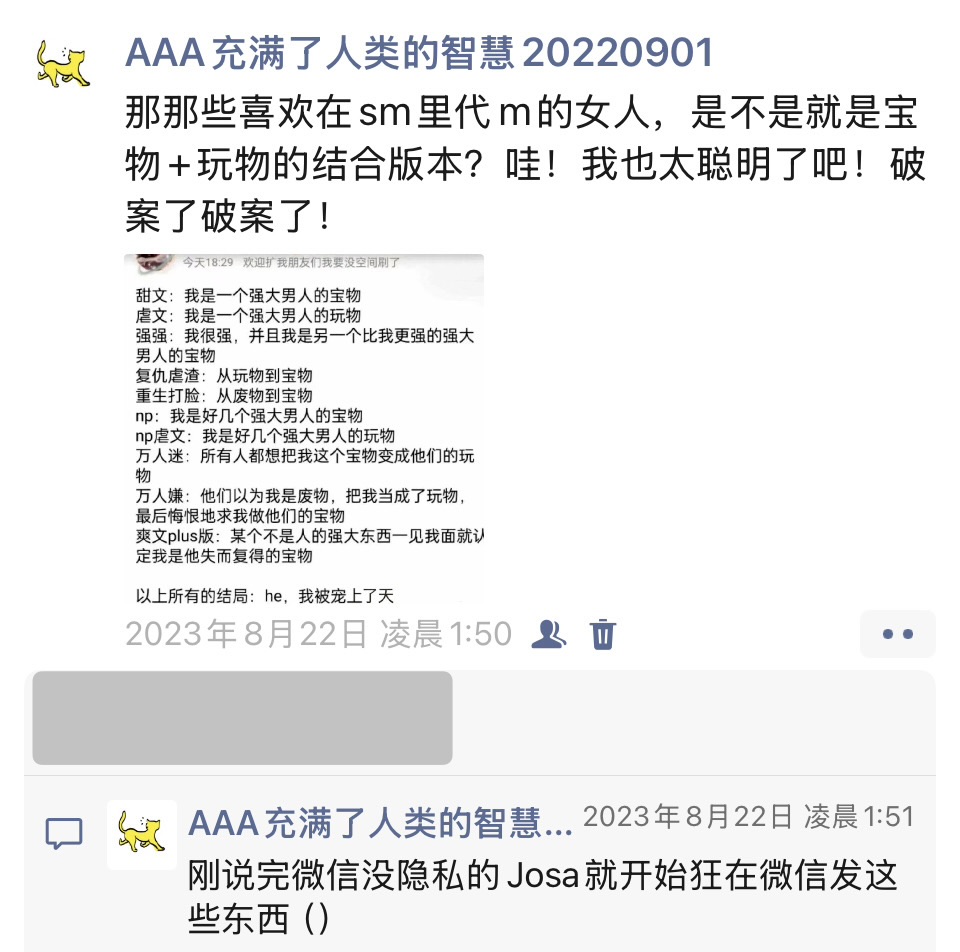Tap the visibility people icon under the post
960x952 pixels.
pos(548,634)
